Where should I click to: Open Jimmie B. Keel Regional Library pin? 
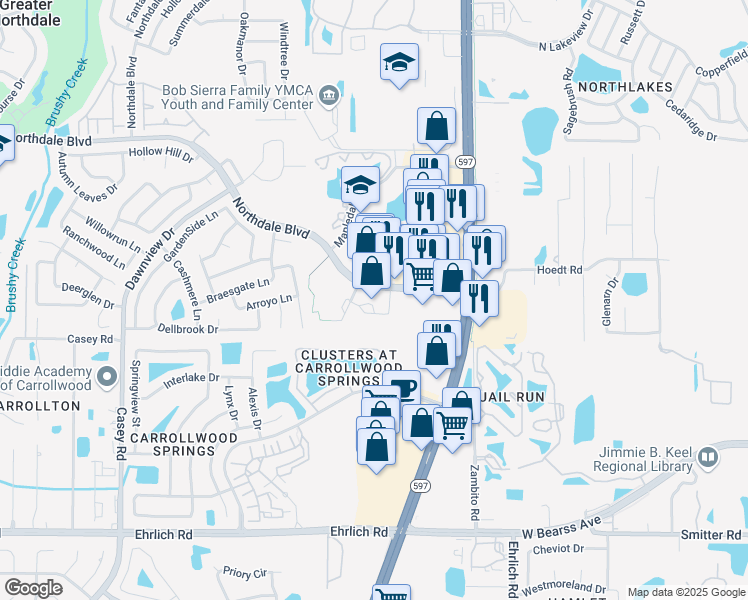(709, 458)
